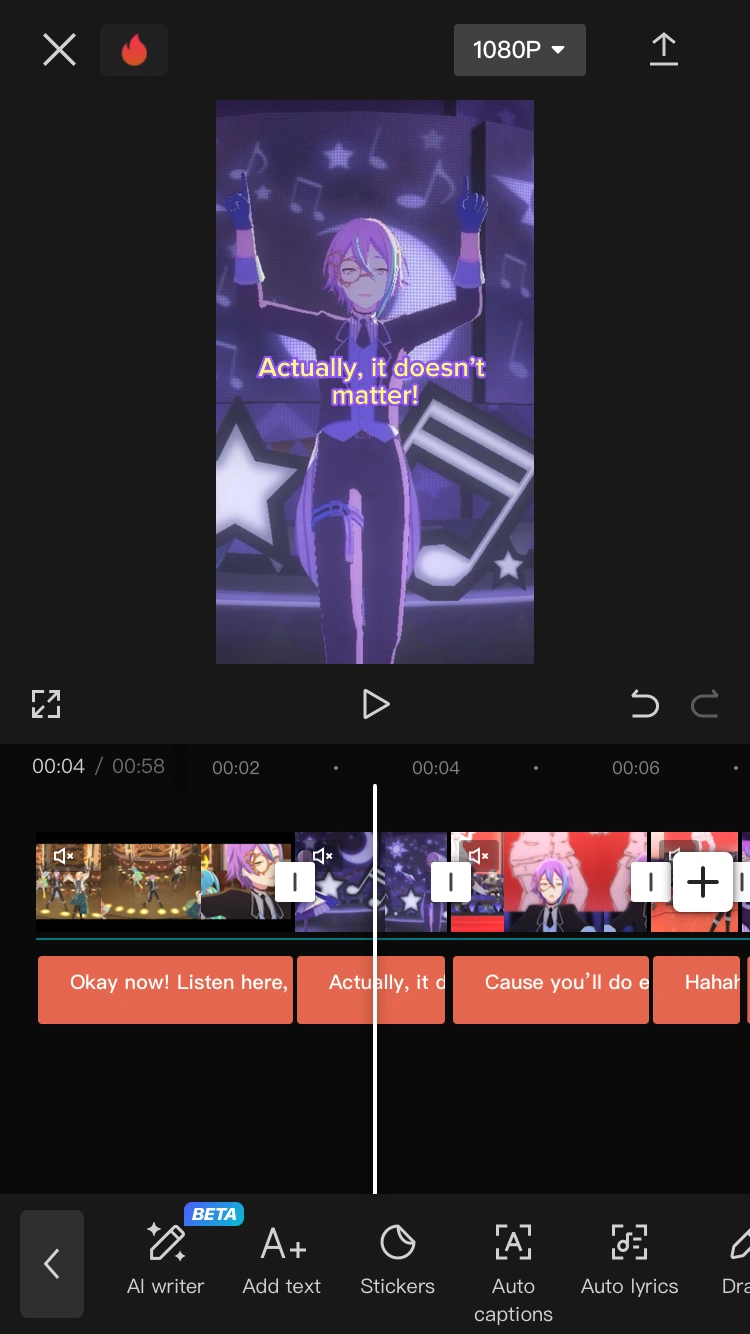Export the video with upload icon
Image resolution: width=750 pixels, height=1334 pixels.
coord(663,49)
